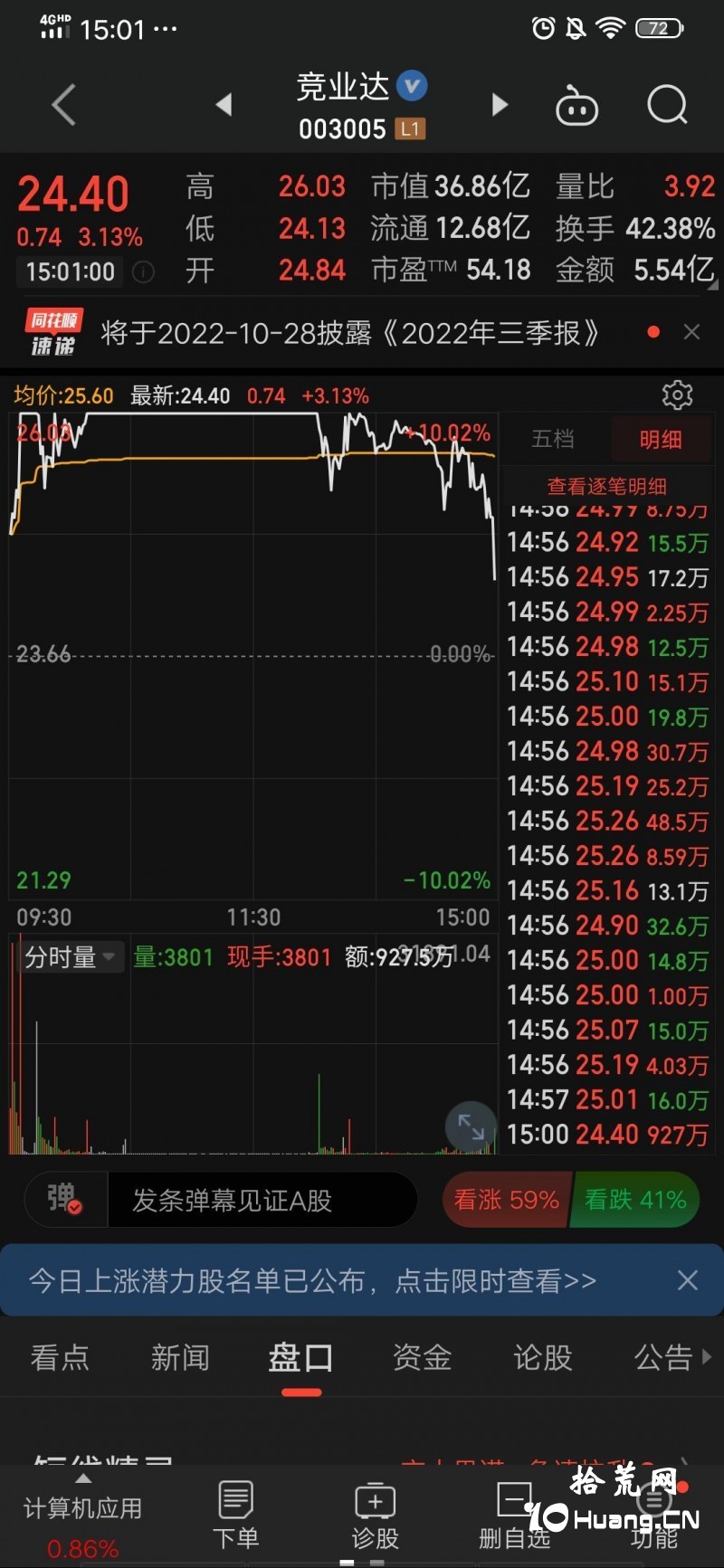Go back with the top-left arrow
This screenshot has width=724, height=1568.
[63, 105]
